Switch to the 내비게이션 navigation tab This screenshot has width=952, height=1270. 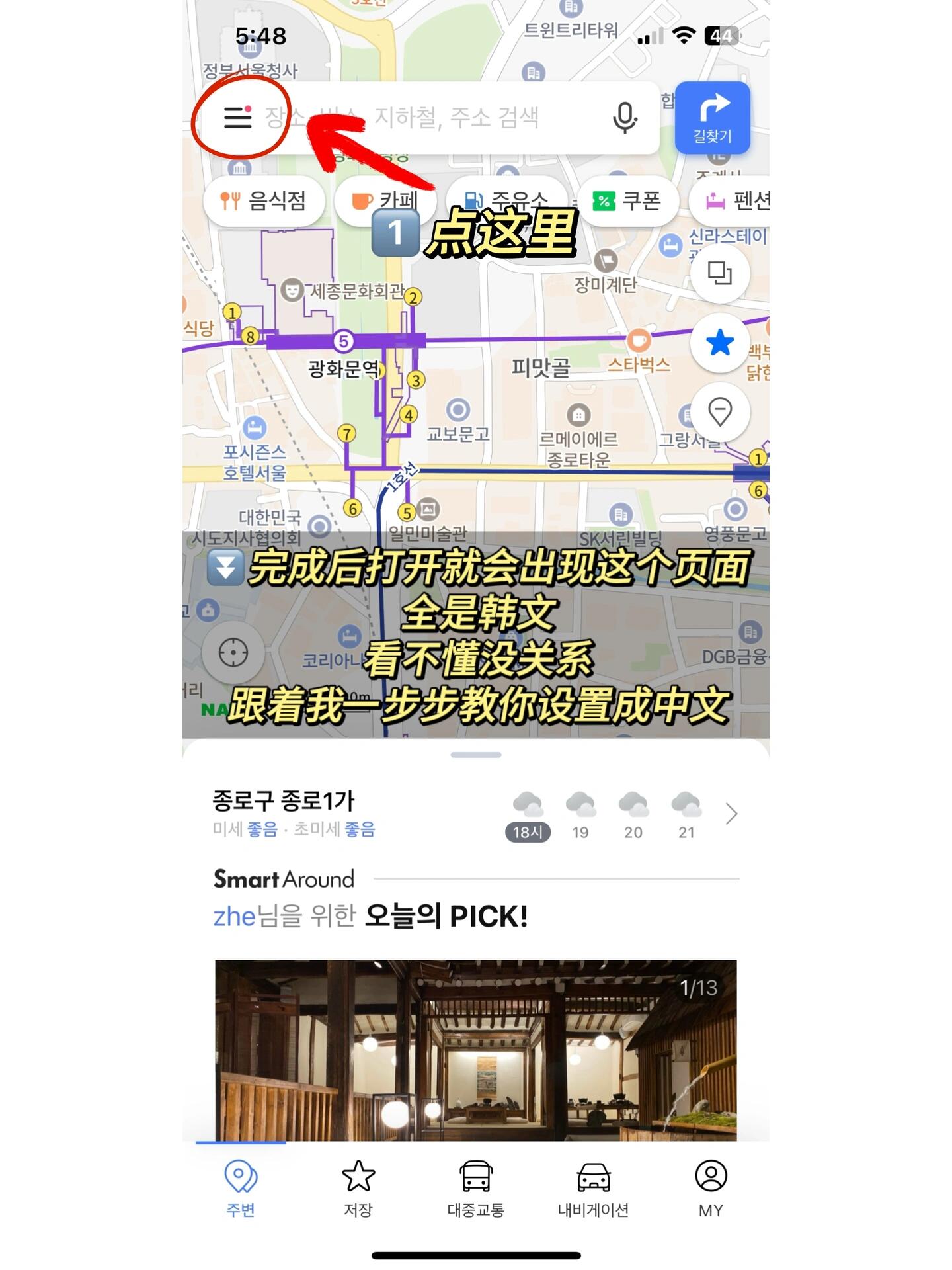593,1189
